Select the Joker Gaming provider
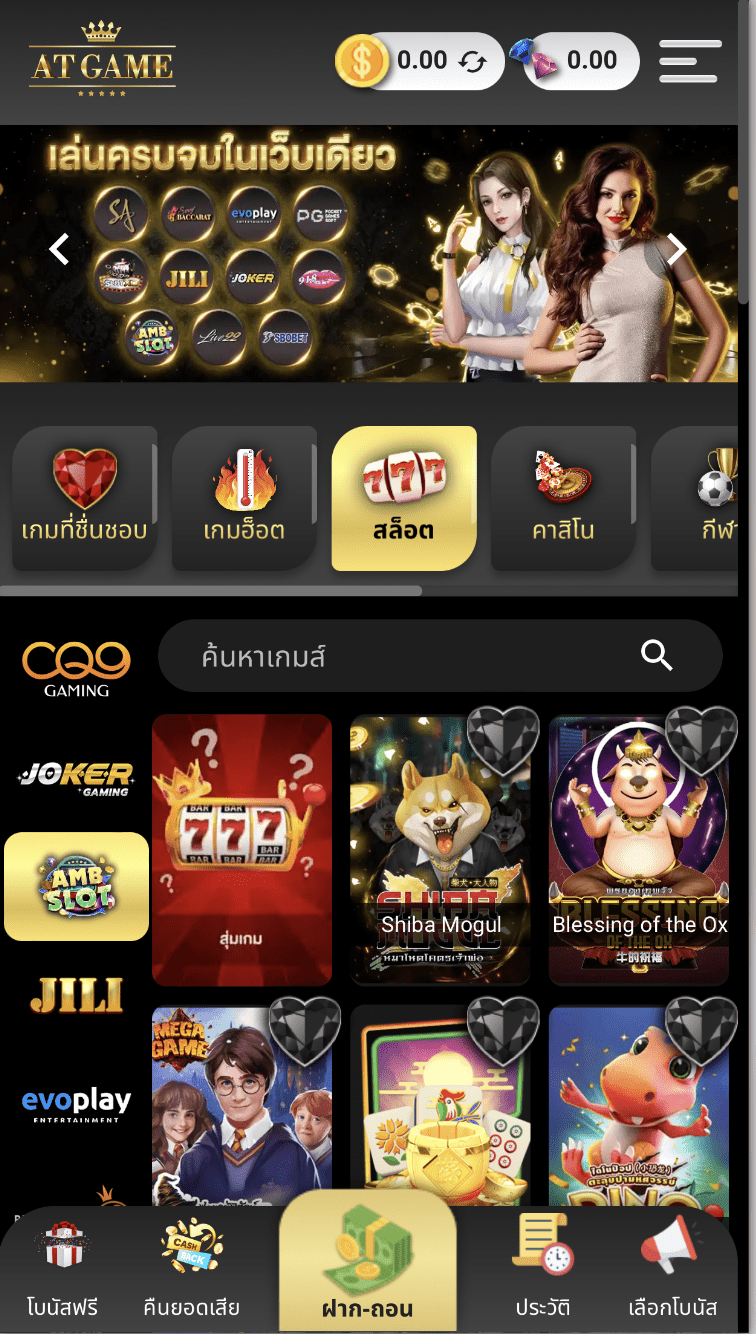Image resolution: width=756 pixels, height=1334 pixels. coord(77,778)
